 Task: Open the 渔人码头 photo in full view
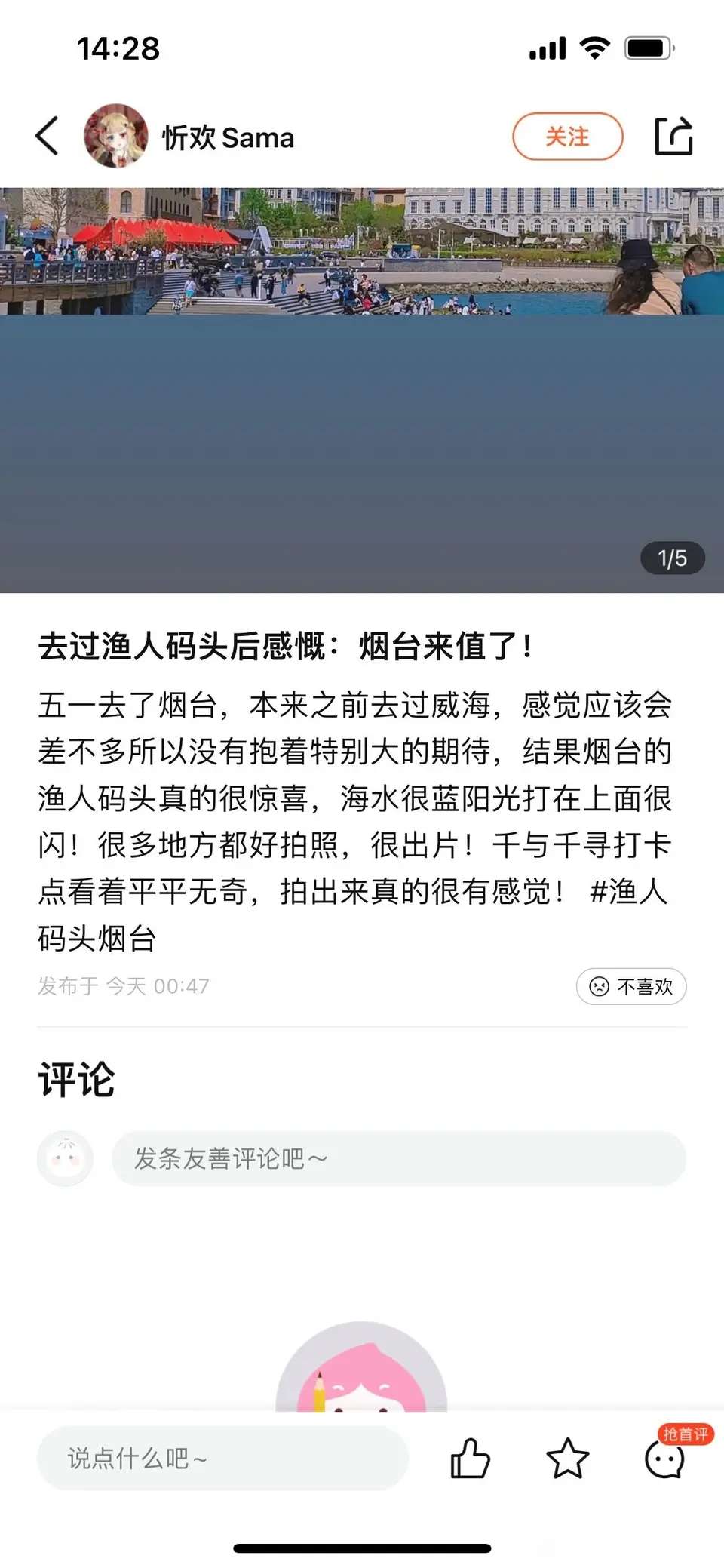click(x=362, y=390)
